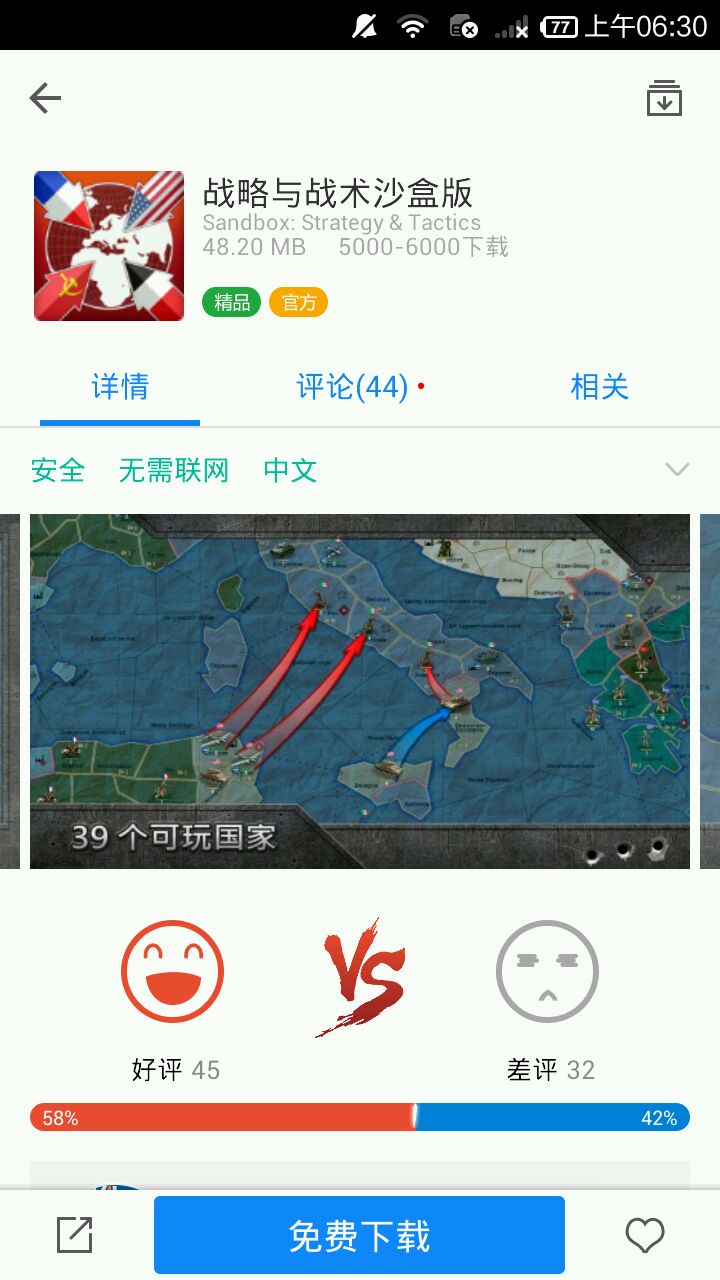Add this app to favorites with the heart icon
The height and width of the screenshot is (1280, 720).
pyautogui.click(x=645, y=1236)
